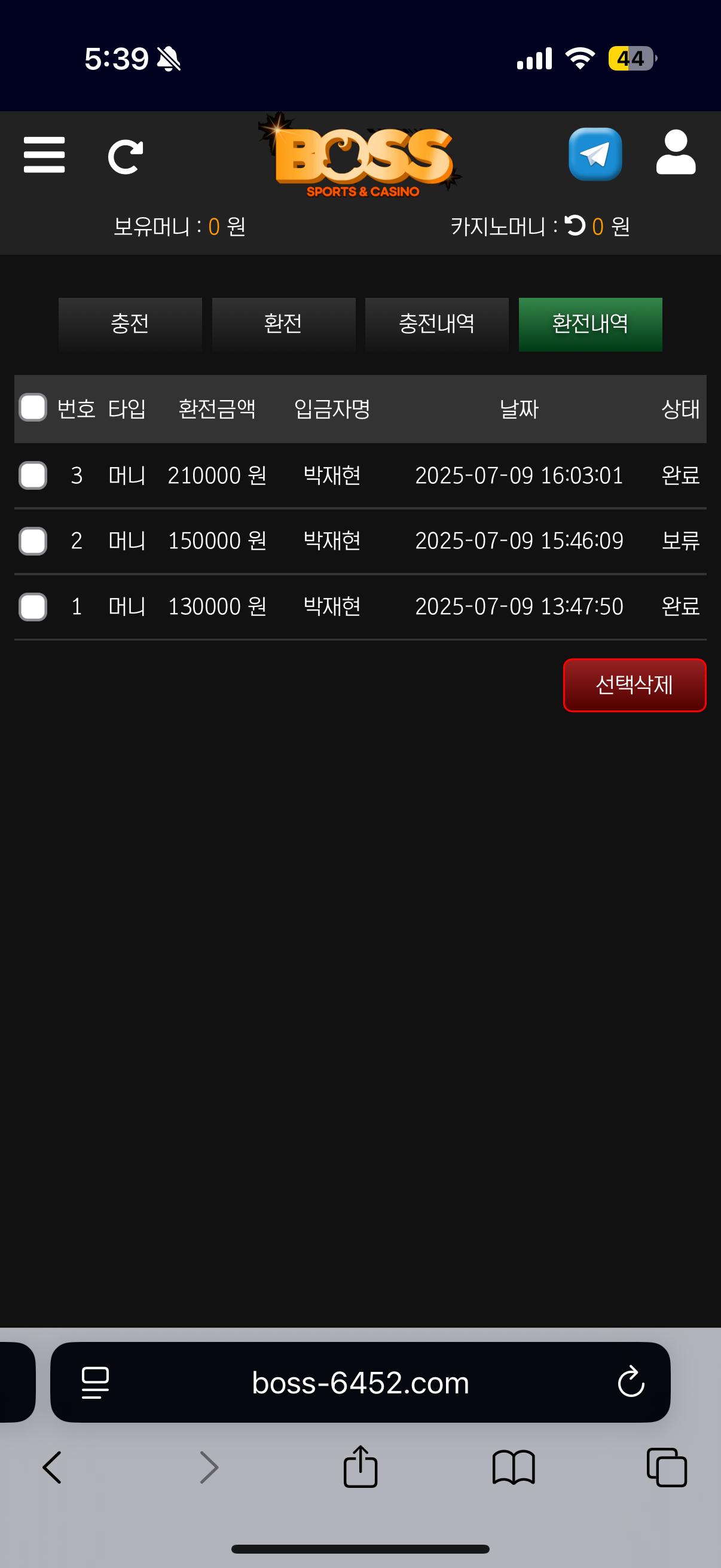This screenshot has width=721, height=1568.
Task: Open the hamburger menu
Action: tap(44, 155)
